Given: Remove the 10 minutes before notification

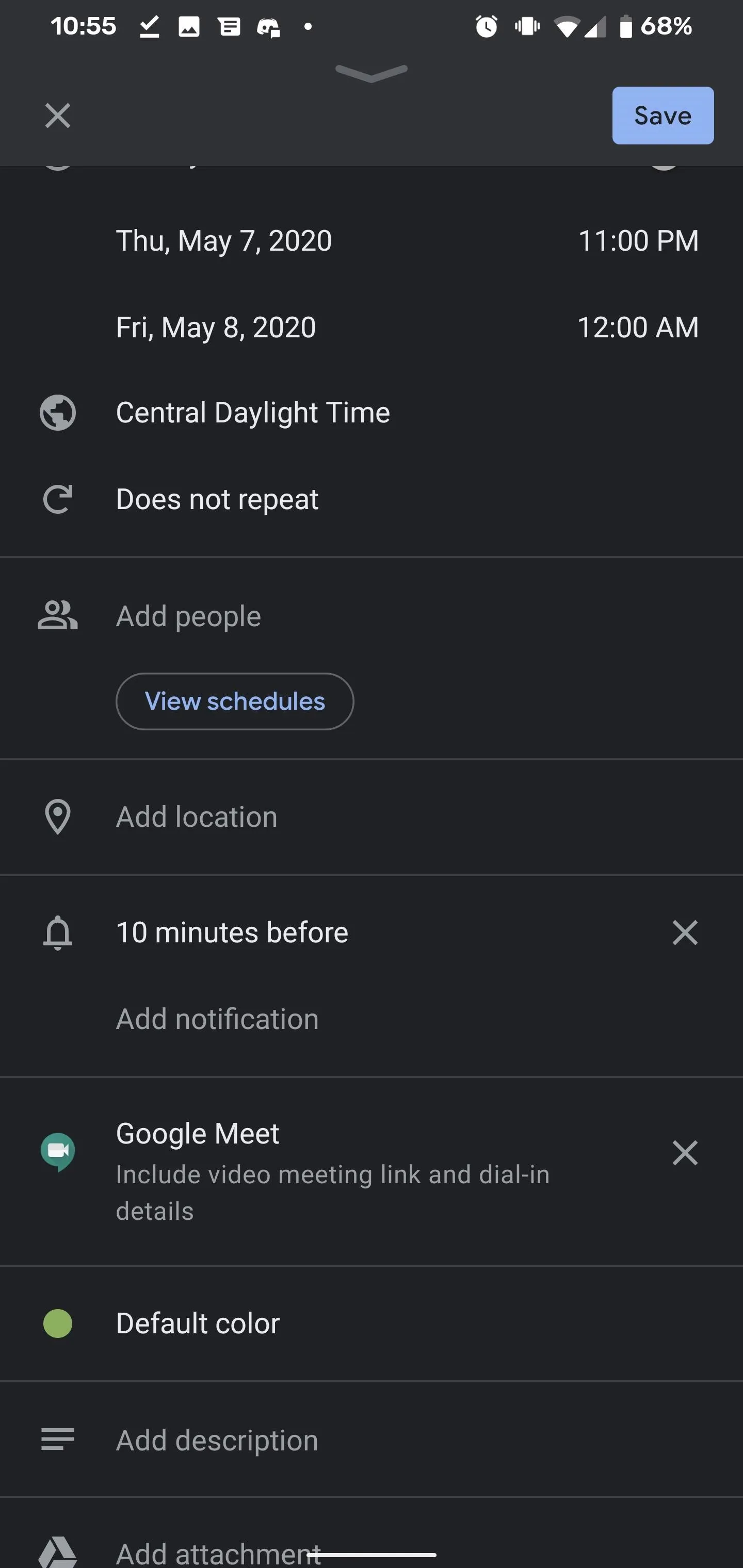Looking at the screenshot, I should (x=685, y=933).
